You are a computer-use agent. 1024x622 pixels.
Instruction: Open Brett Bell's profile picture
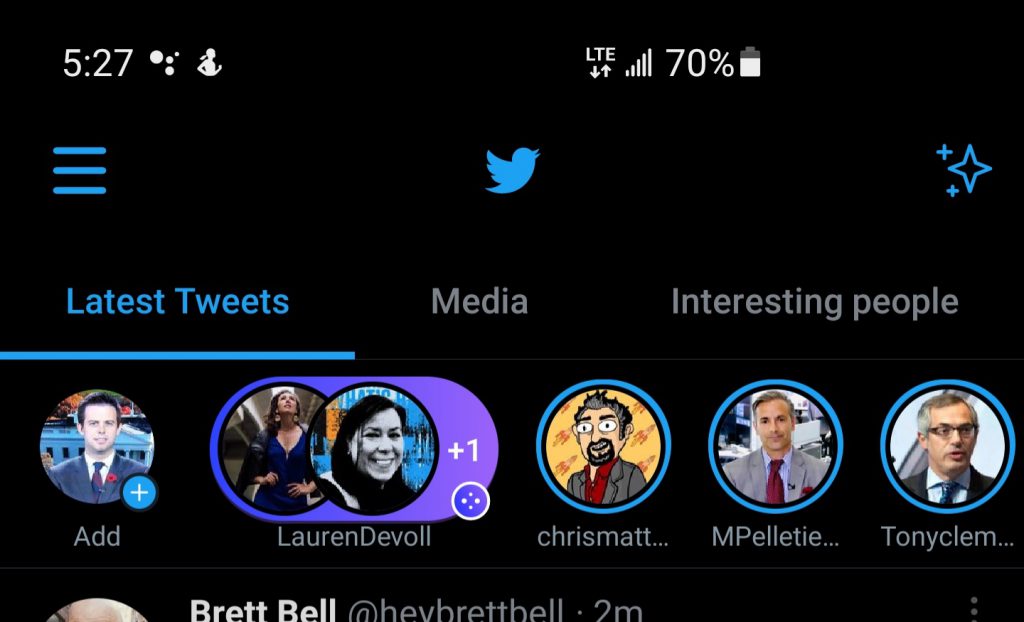97,612
